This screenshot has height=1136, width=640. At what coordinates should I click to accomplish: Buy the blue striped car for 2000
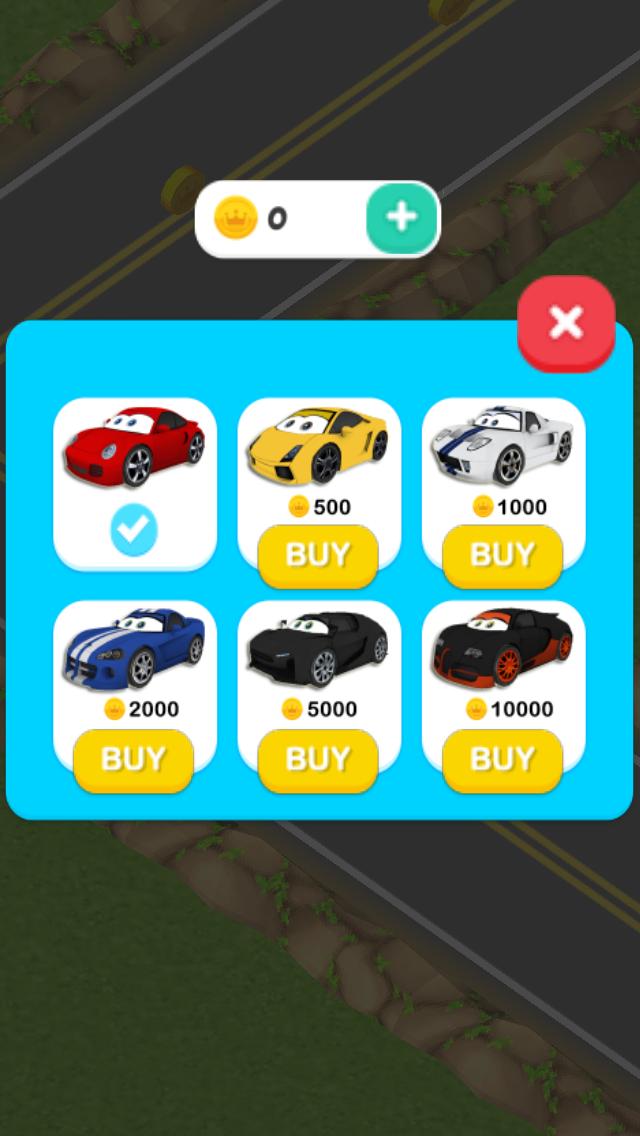[x=134, y=760]
